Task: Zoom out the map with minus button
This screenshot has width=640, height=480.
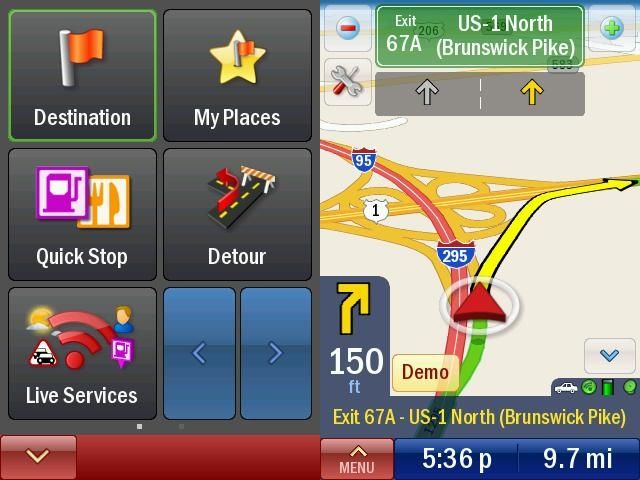Action: 348,28
